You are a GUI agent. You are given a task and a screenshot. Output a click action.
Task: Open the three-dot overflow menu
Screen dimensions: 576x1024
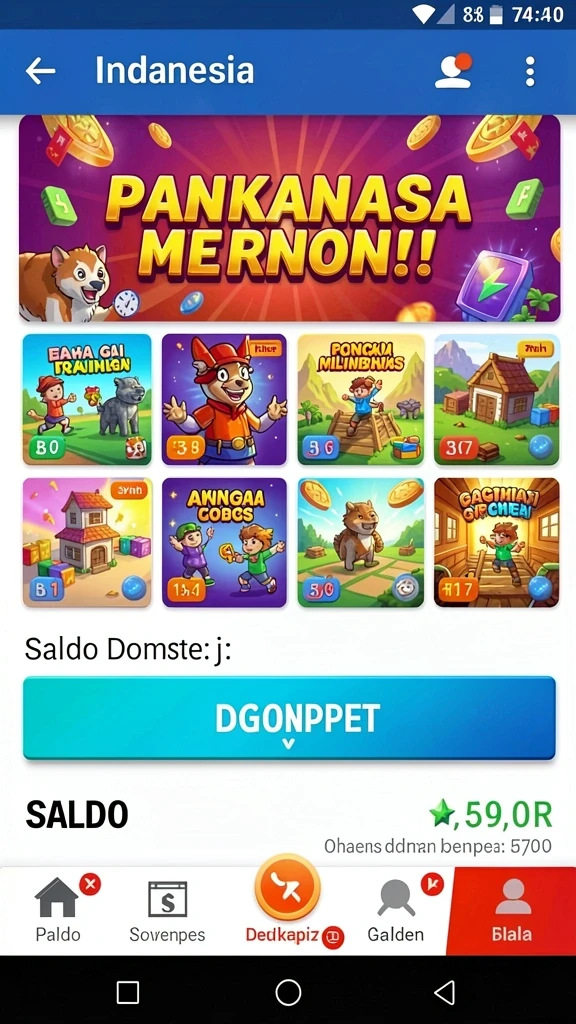pos(530,71)
